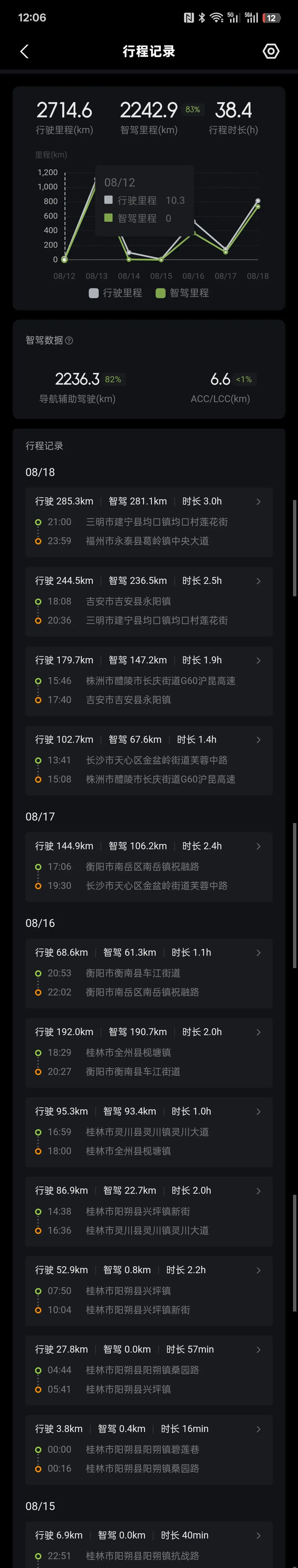
Task: Open the 21:00 trip of 285.3km
Action: pyautogui.click(x=149, y=522)
